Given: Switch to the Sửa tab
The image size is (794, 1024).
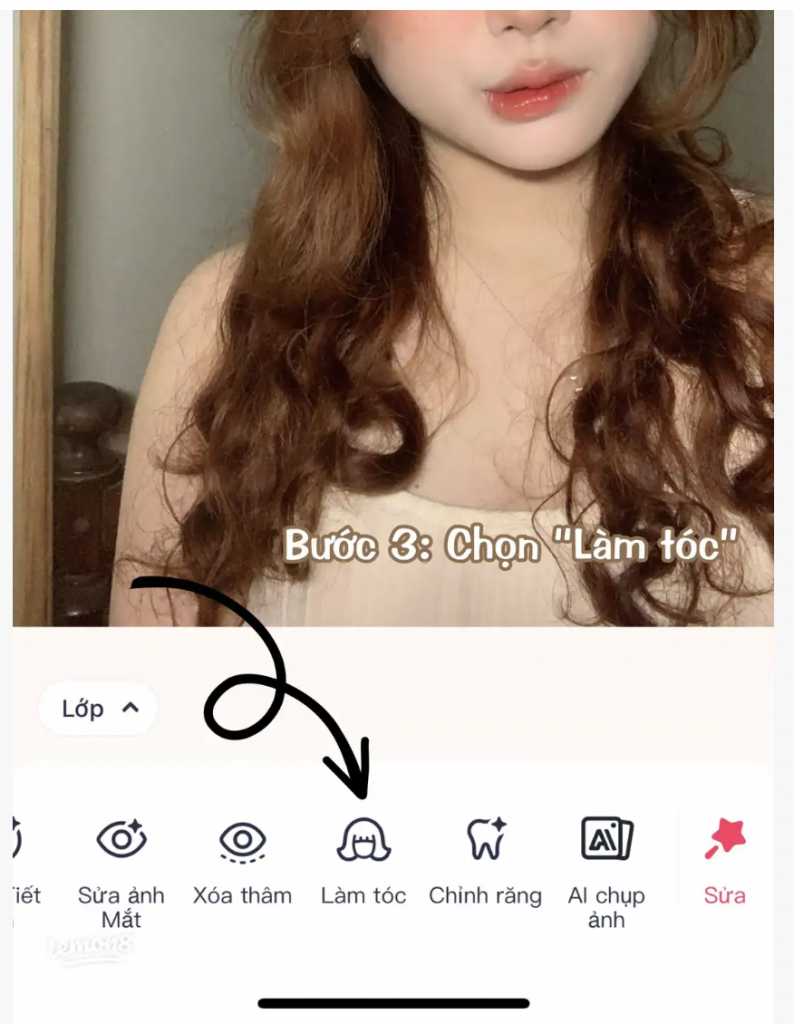Looking at the screenshot, I should point(725,862).
